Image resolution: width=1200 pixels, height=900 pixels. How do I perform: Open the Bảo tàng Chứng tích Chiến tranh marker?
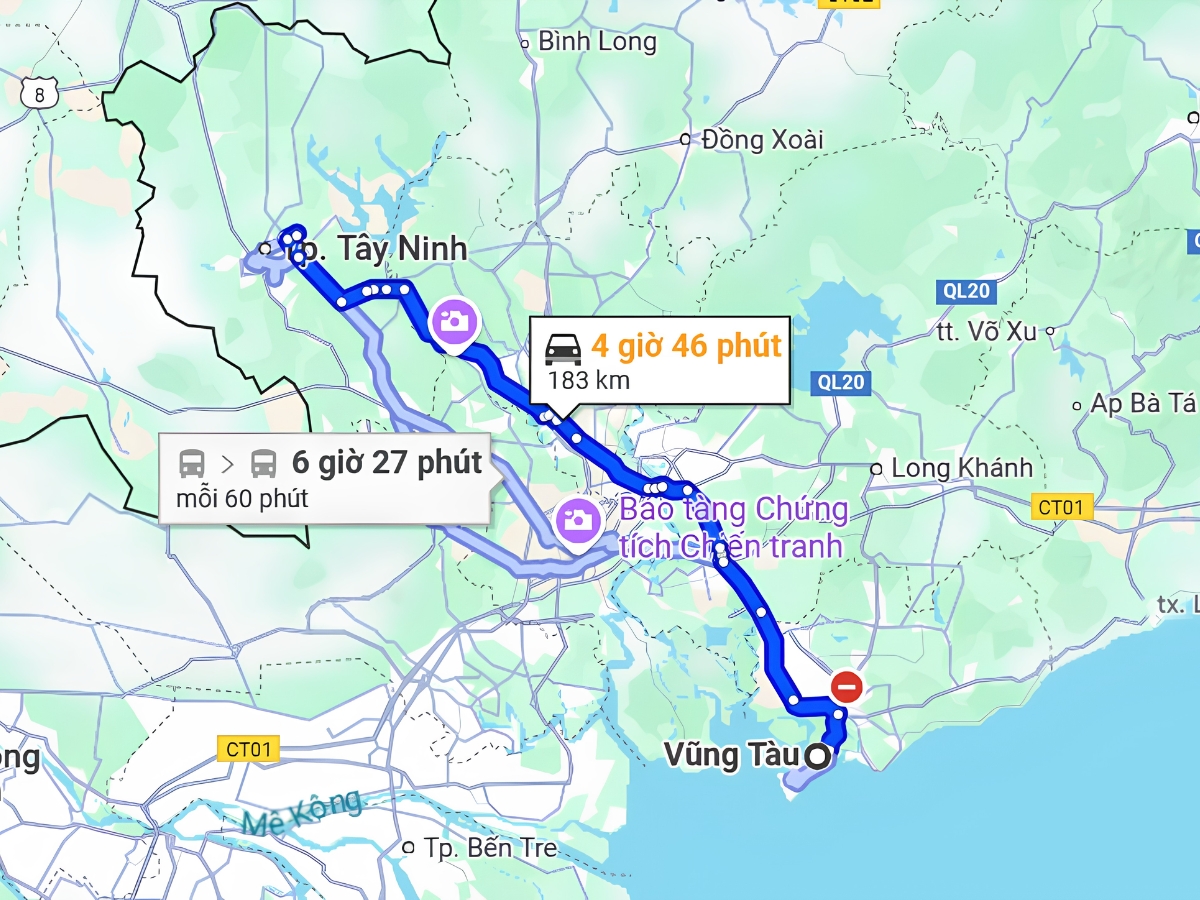coord(575,522)
